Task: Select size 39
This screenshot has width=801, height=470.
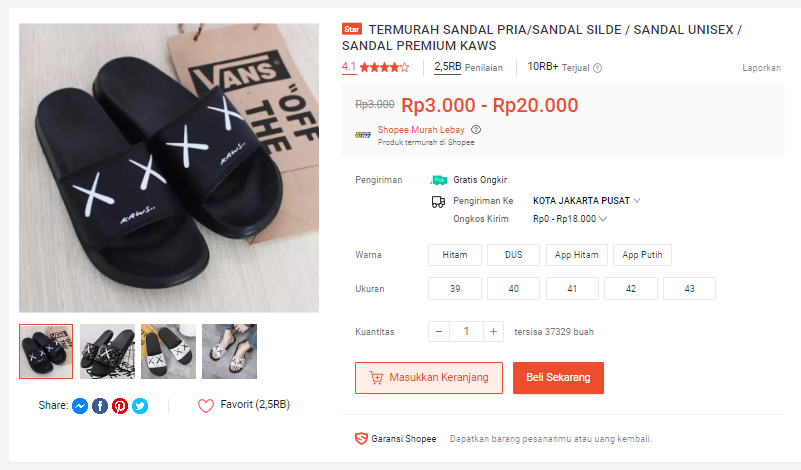Action: tap(454, 288)
